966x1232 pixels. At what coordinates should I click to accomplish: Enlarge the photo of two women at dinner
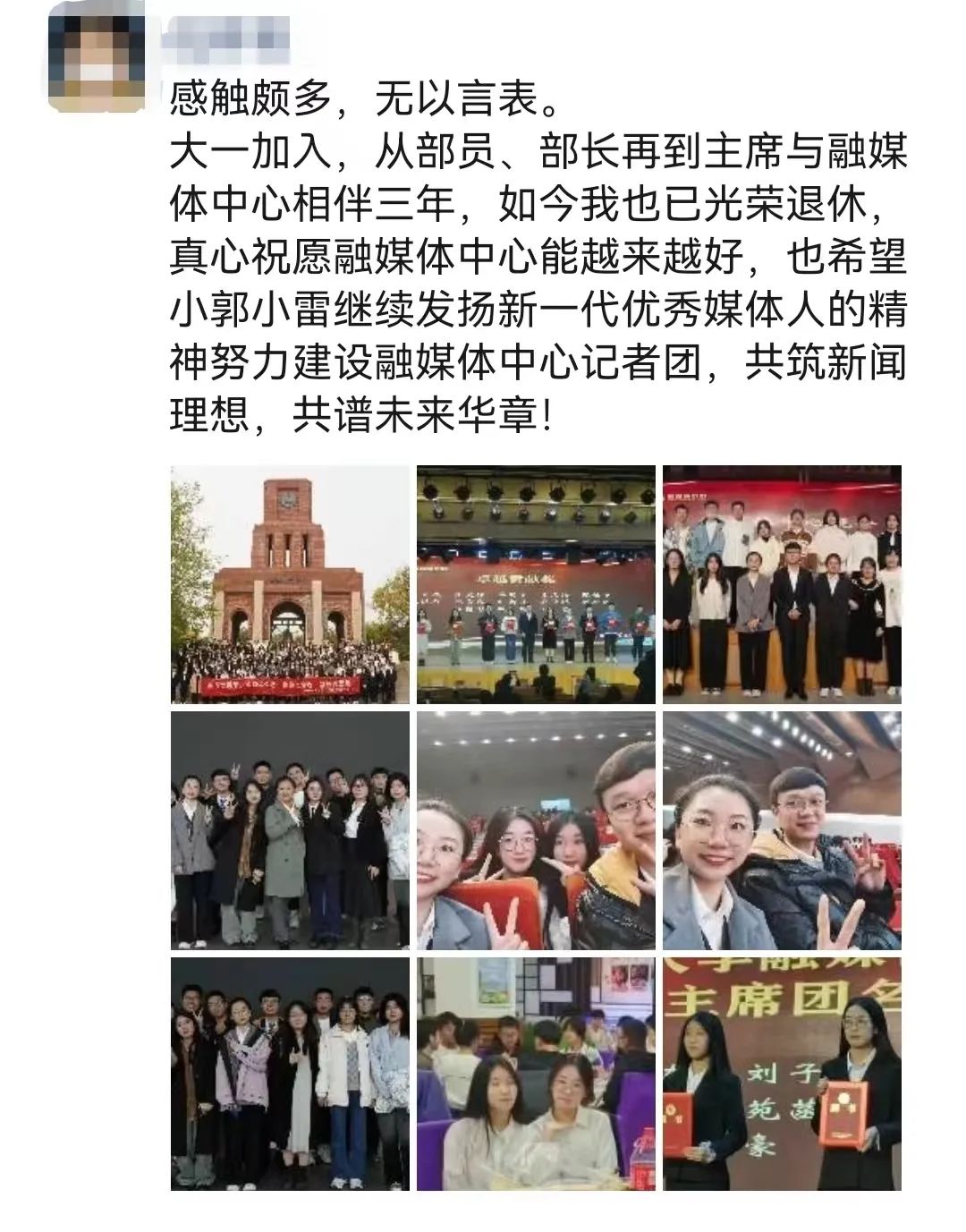click(x=536, y=1074)
